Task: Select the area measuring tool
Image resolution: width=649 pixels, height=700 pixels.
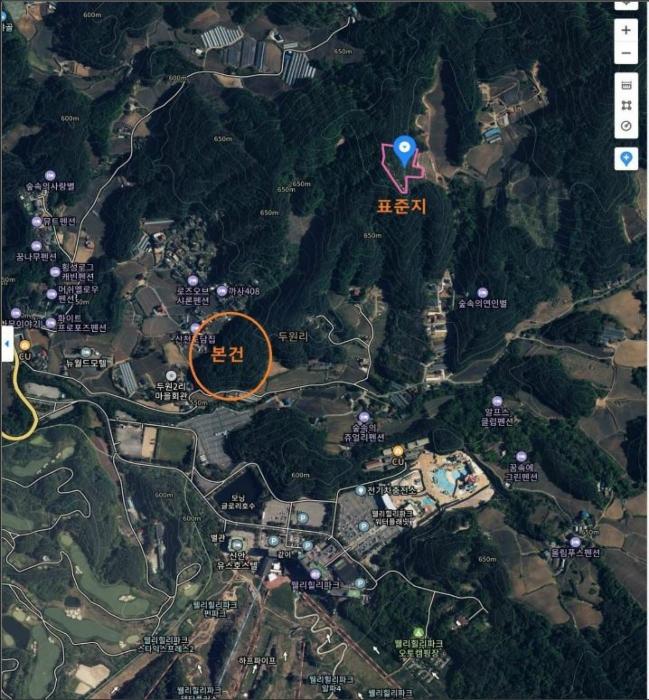Action: (x=626, y=105)
